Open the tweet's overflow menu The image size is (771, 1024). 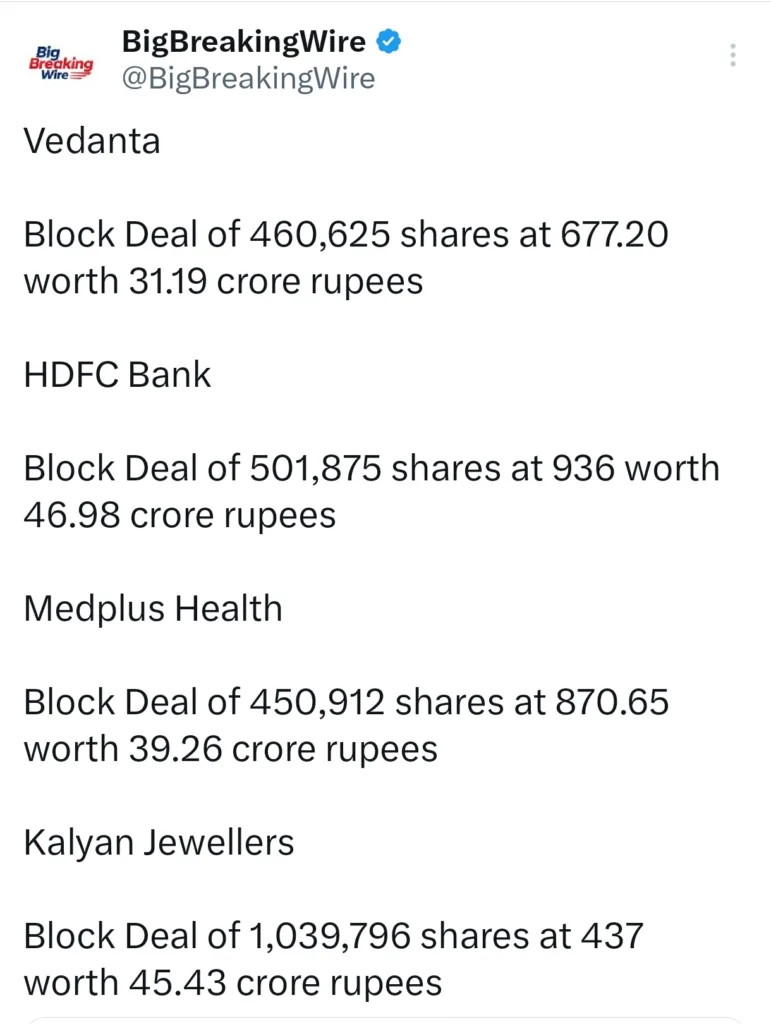pyautogui.click(x=733, y=55)
